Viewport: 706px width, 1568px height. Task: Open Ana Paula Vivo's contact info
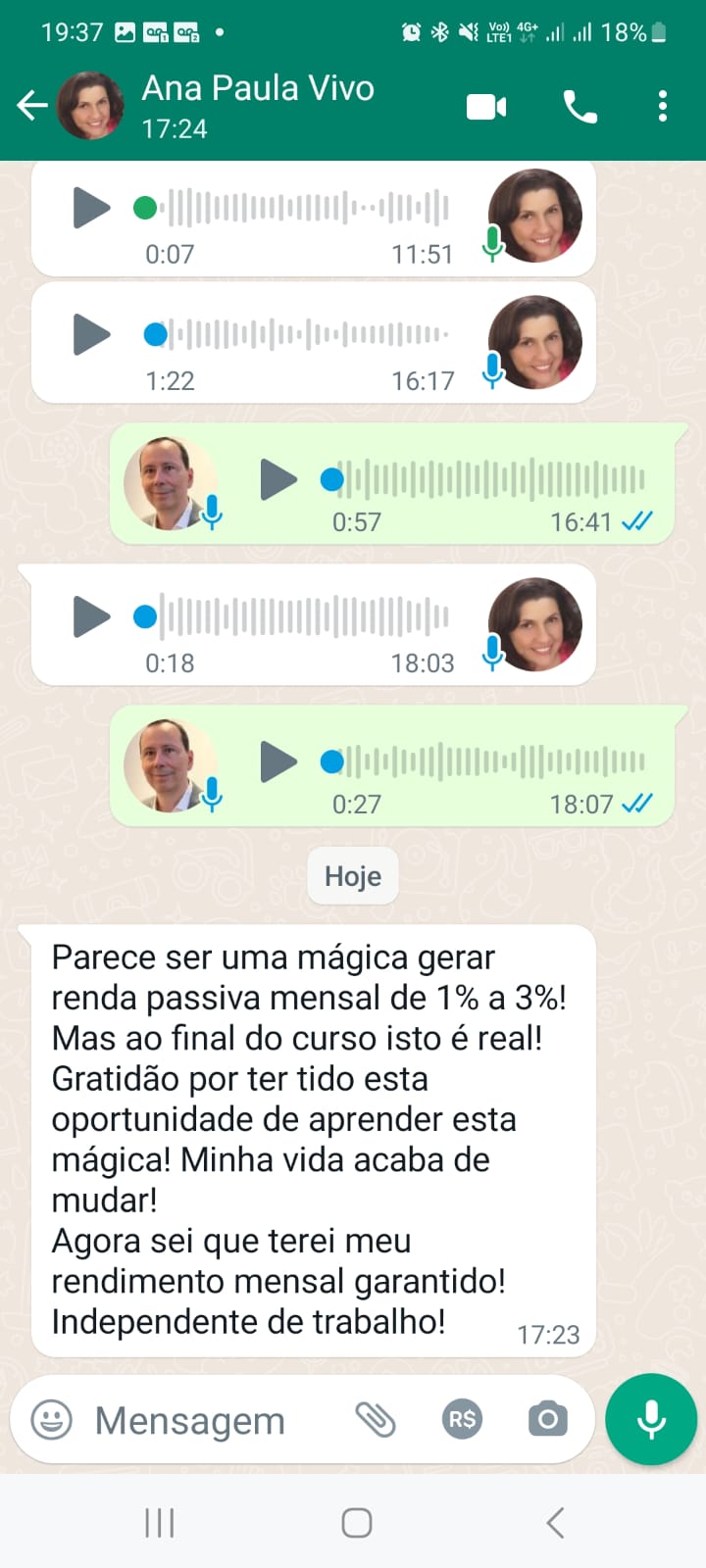coord(257,106)
